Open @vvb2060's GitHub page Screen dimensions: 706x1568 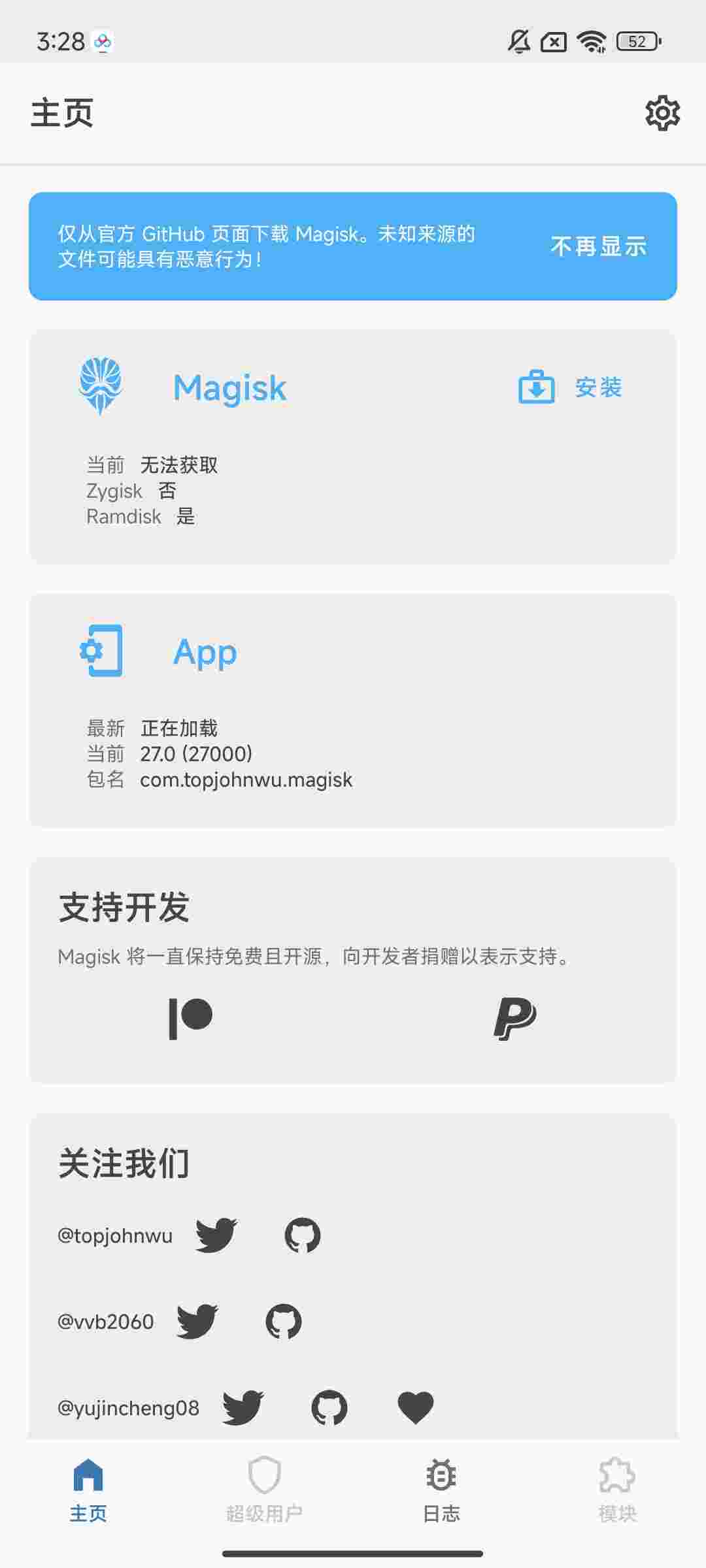[283, 1321]
